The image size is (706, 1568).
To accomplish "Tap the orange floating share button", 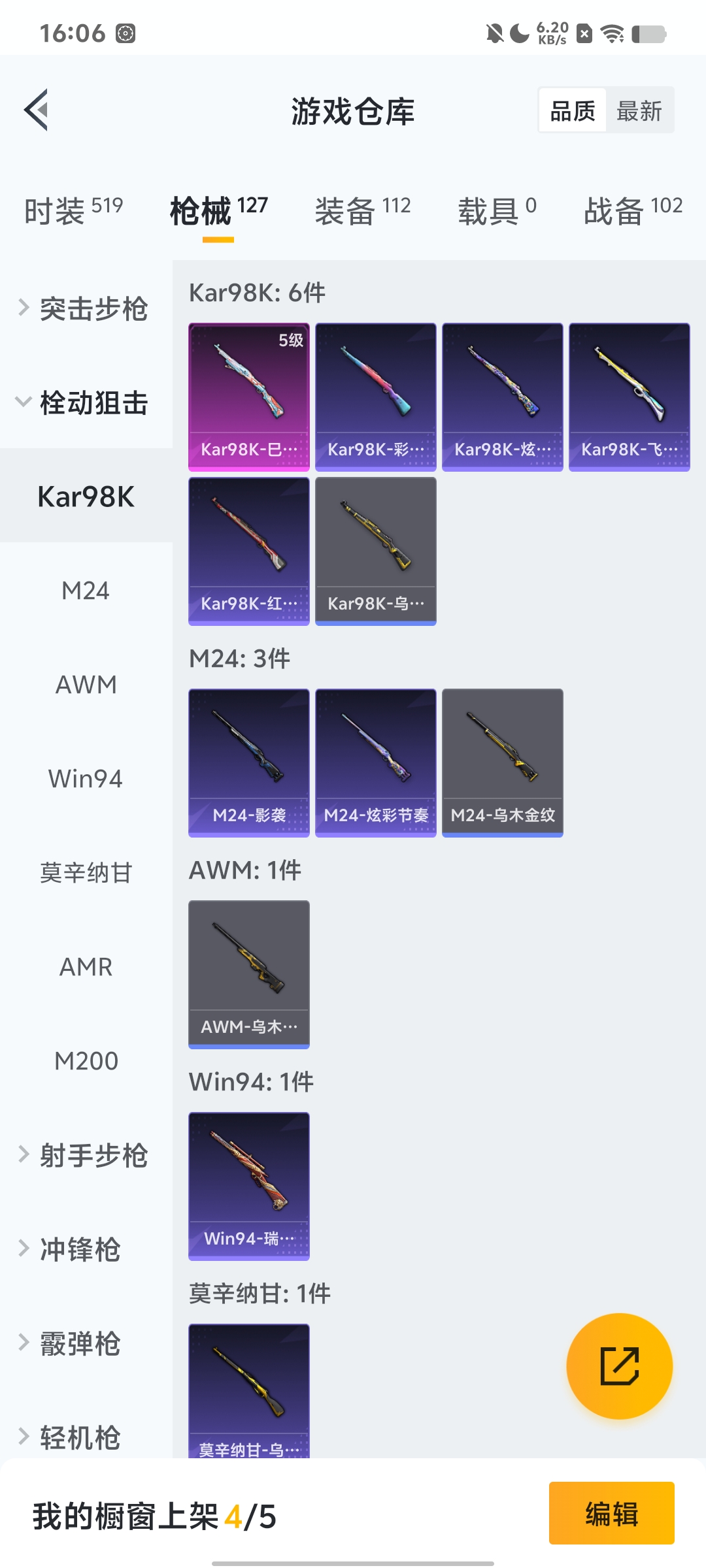I will pos(619,1365).
